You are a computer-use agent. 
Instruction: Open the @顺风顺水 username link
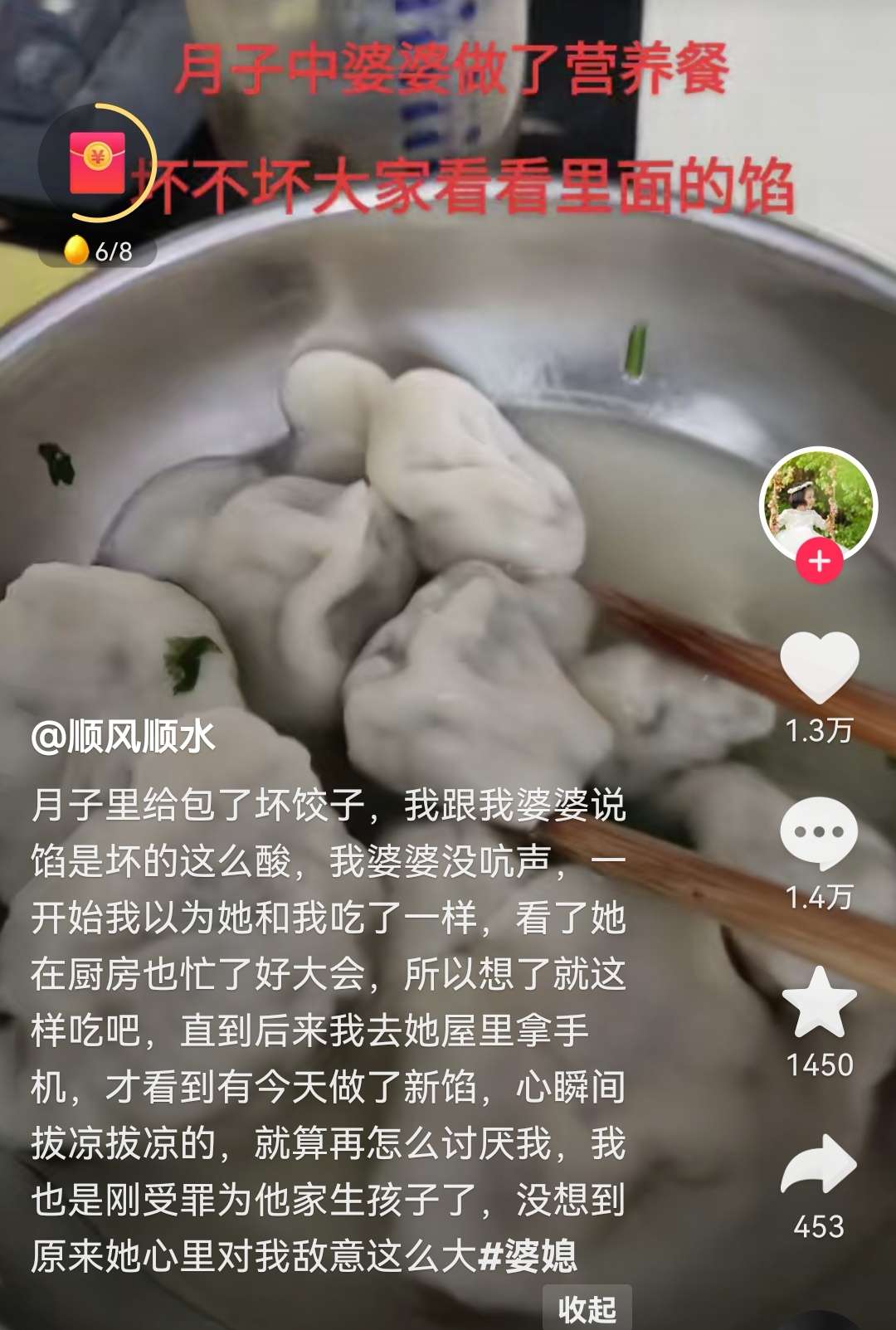[124, 737]
